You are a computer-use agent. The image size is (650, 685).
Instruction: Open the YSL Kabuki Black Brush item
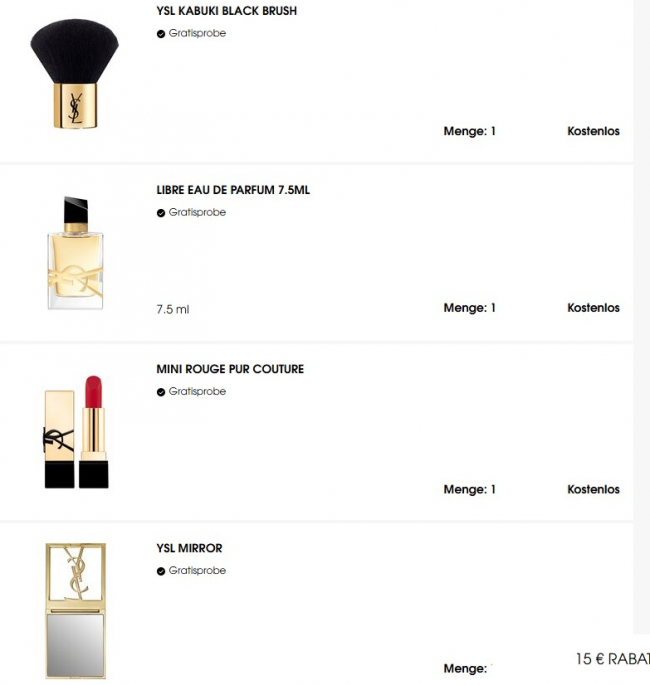click(x=226, y=11)
